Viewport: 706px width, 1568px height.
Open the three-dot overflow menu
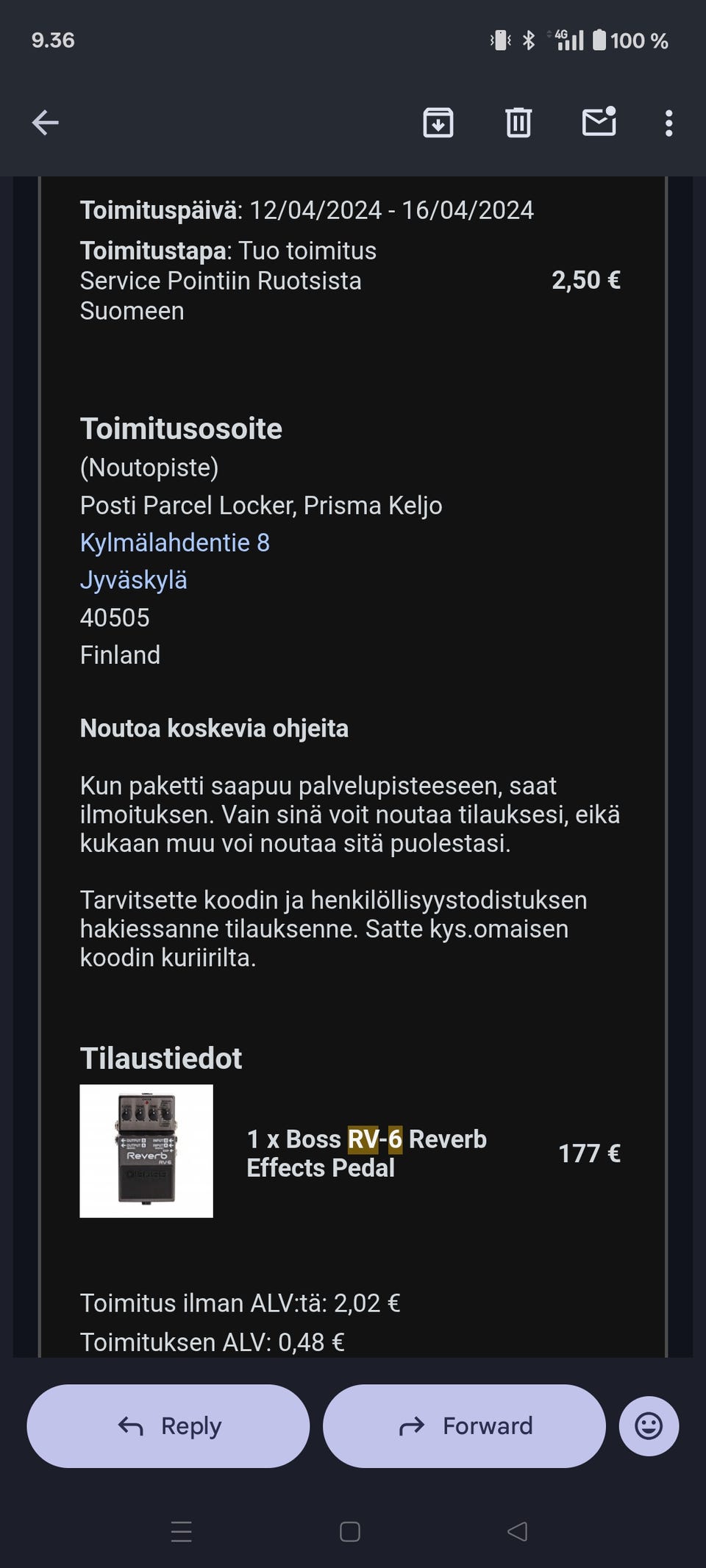click(x=668, y=123)
